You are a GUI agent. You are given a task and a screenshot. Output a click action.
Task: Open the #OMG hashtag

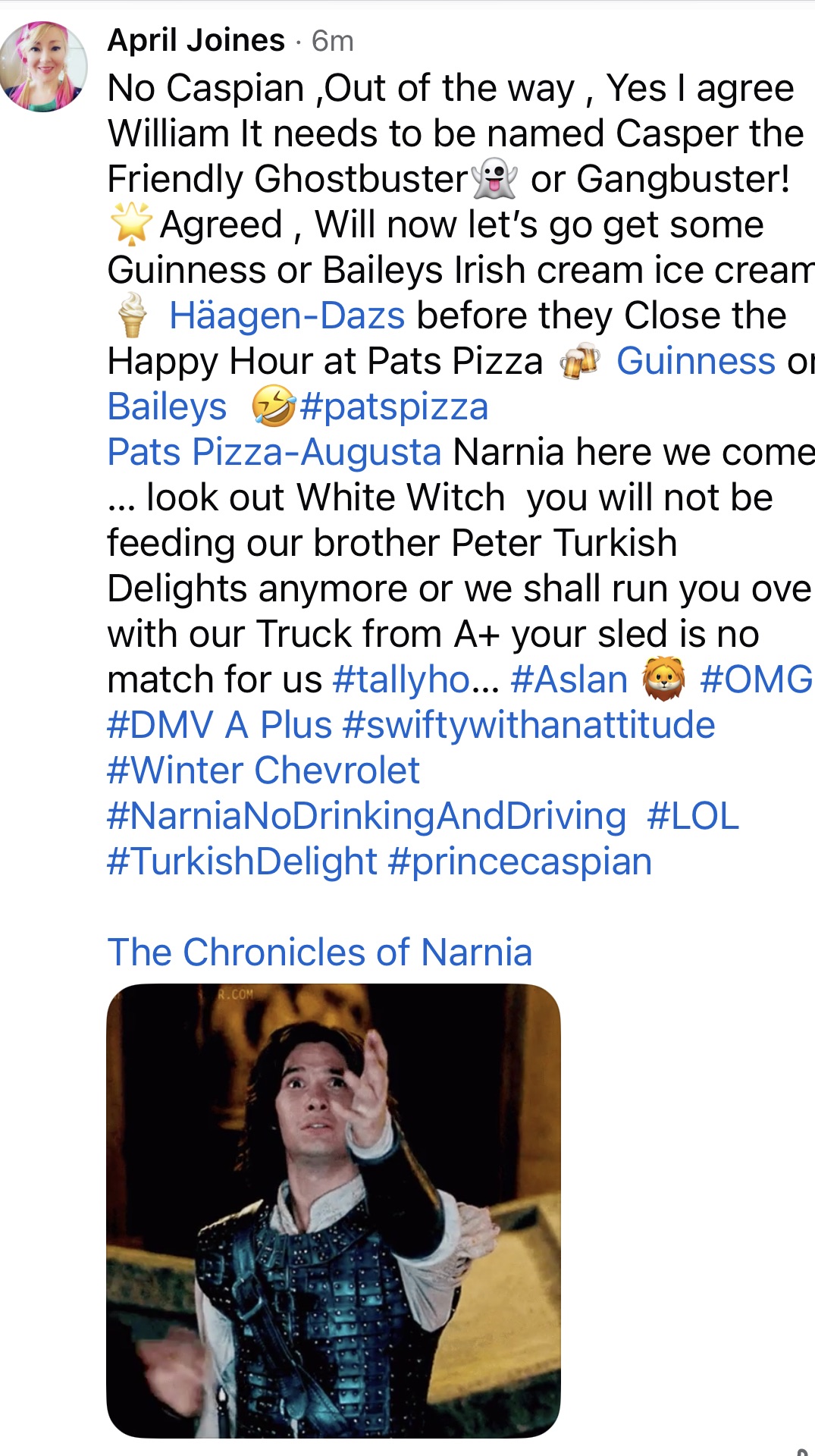[x=755, y=679]
